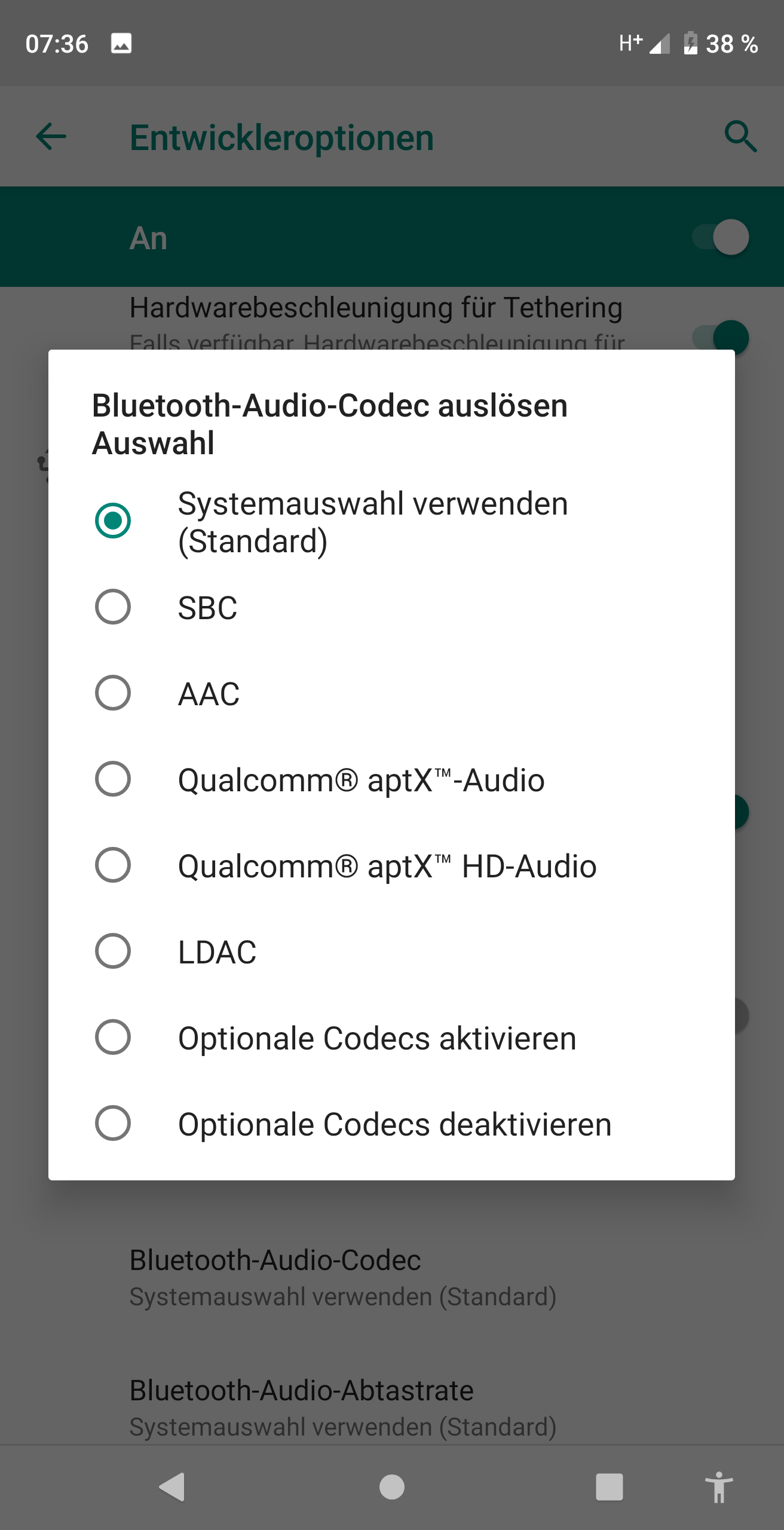
Task: Turn off the An switch
Action: 720,237
